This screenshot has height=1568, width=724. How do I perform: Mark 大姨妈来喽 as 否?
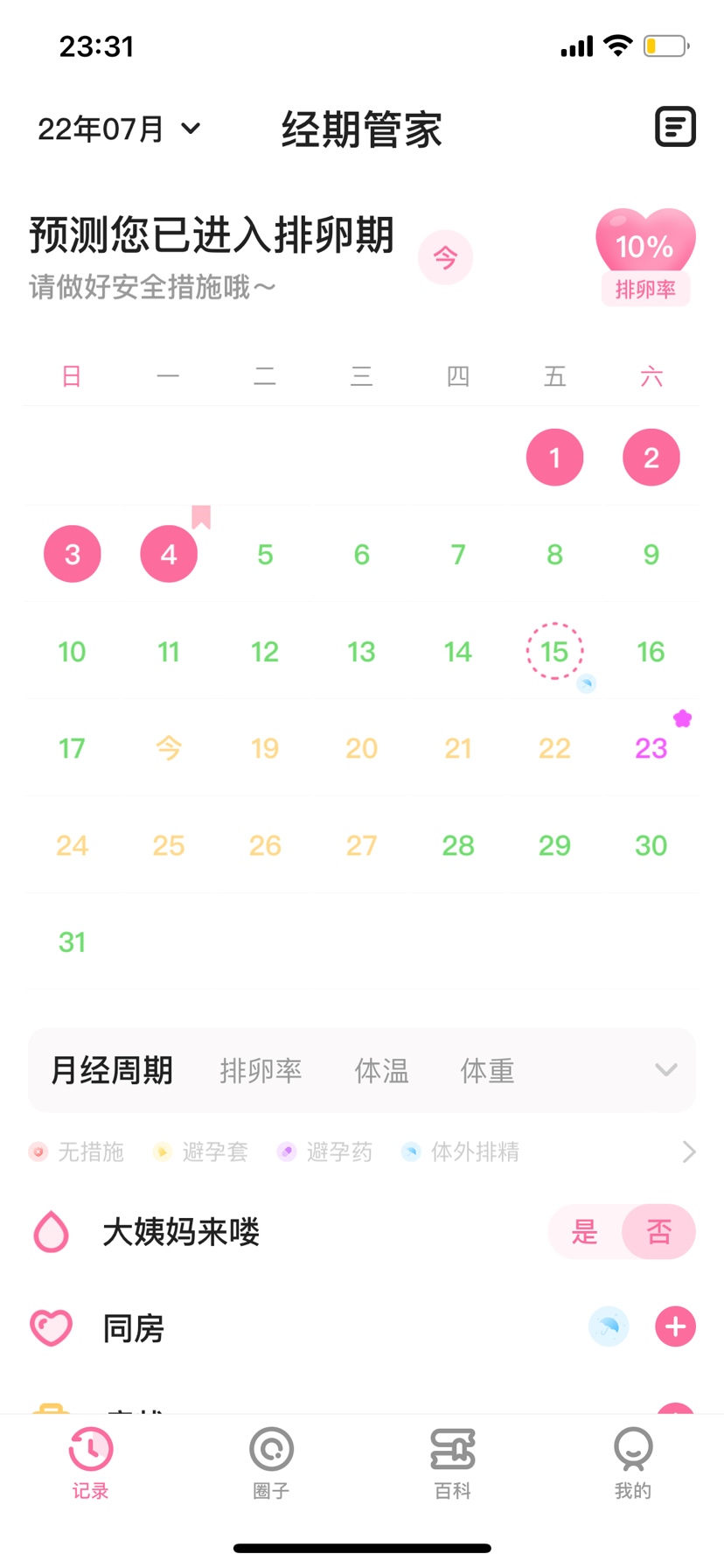click(659, 1232)
